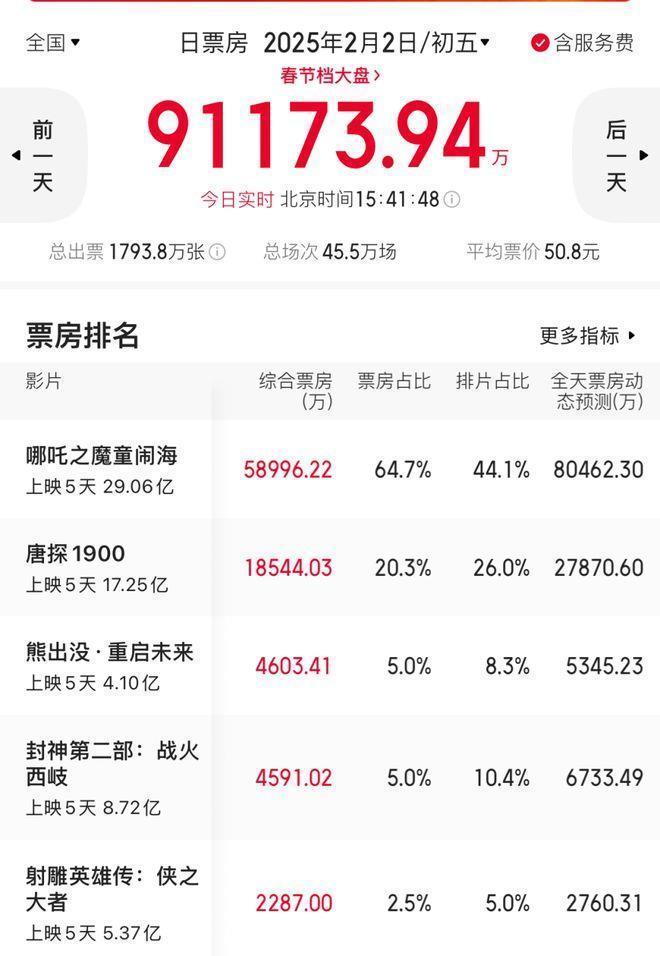The width and height of the screenshot is (660, 956).
Task: Tap the info icon beside 北京时间
Action: click(x=452, y=199)
